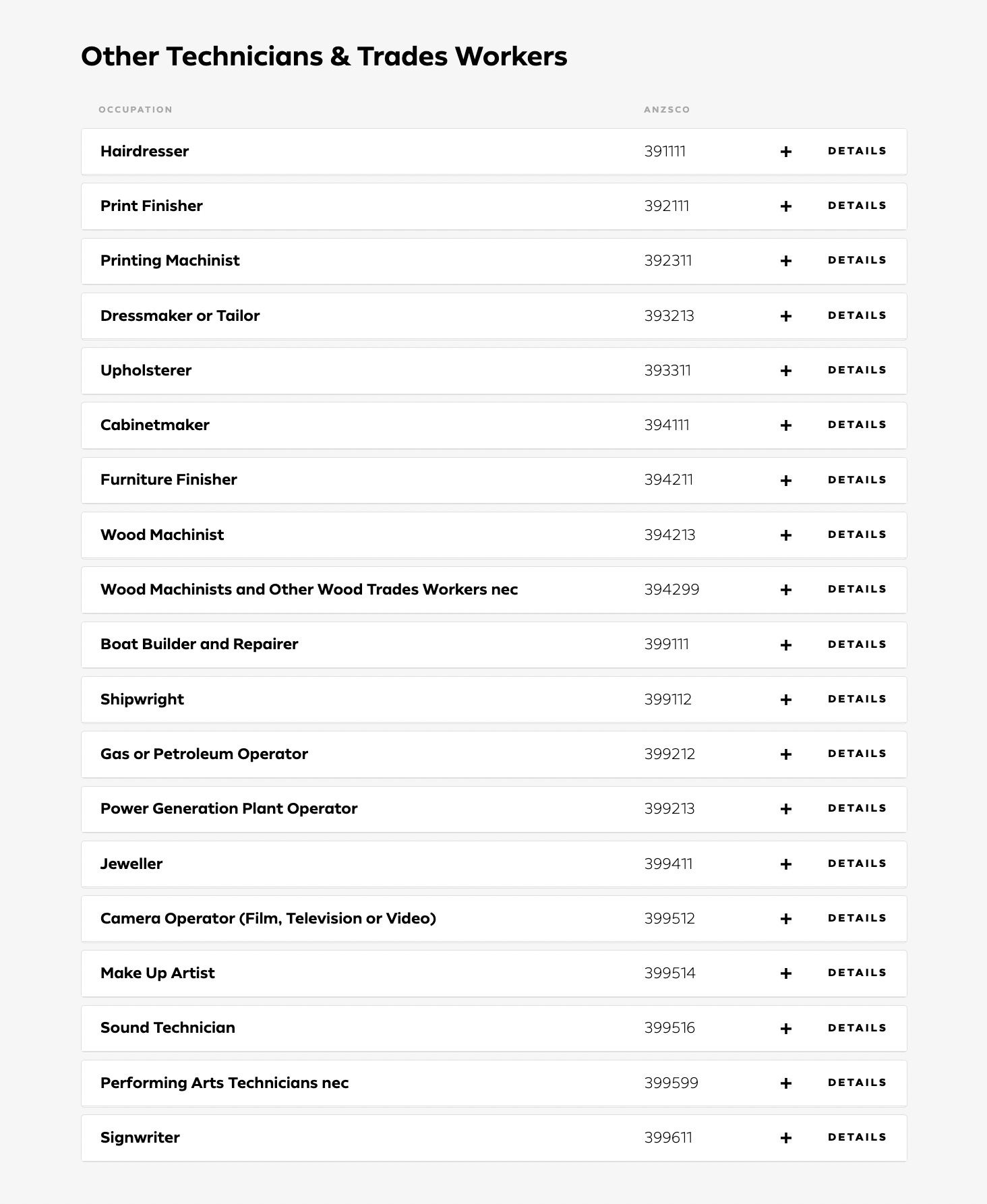Click the OCCUPATION column header
This screenshot has width=987, height=1204.
click(136, 109)
